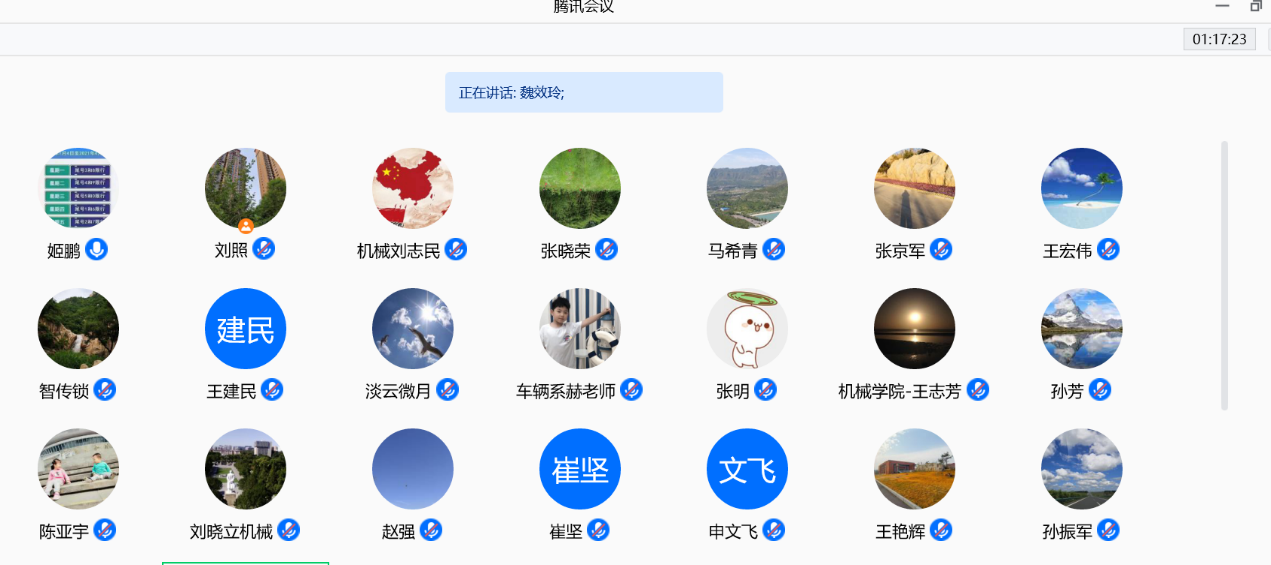1271x565 pixels.
Task: Tap 张明's cartoon avatar
Action: coord(747,329)
